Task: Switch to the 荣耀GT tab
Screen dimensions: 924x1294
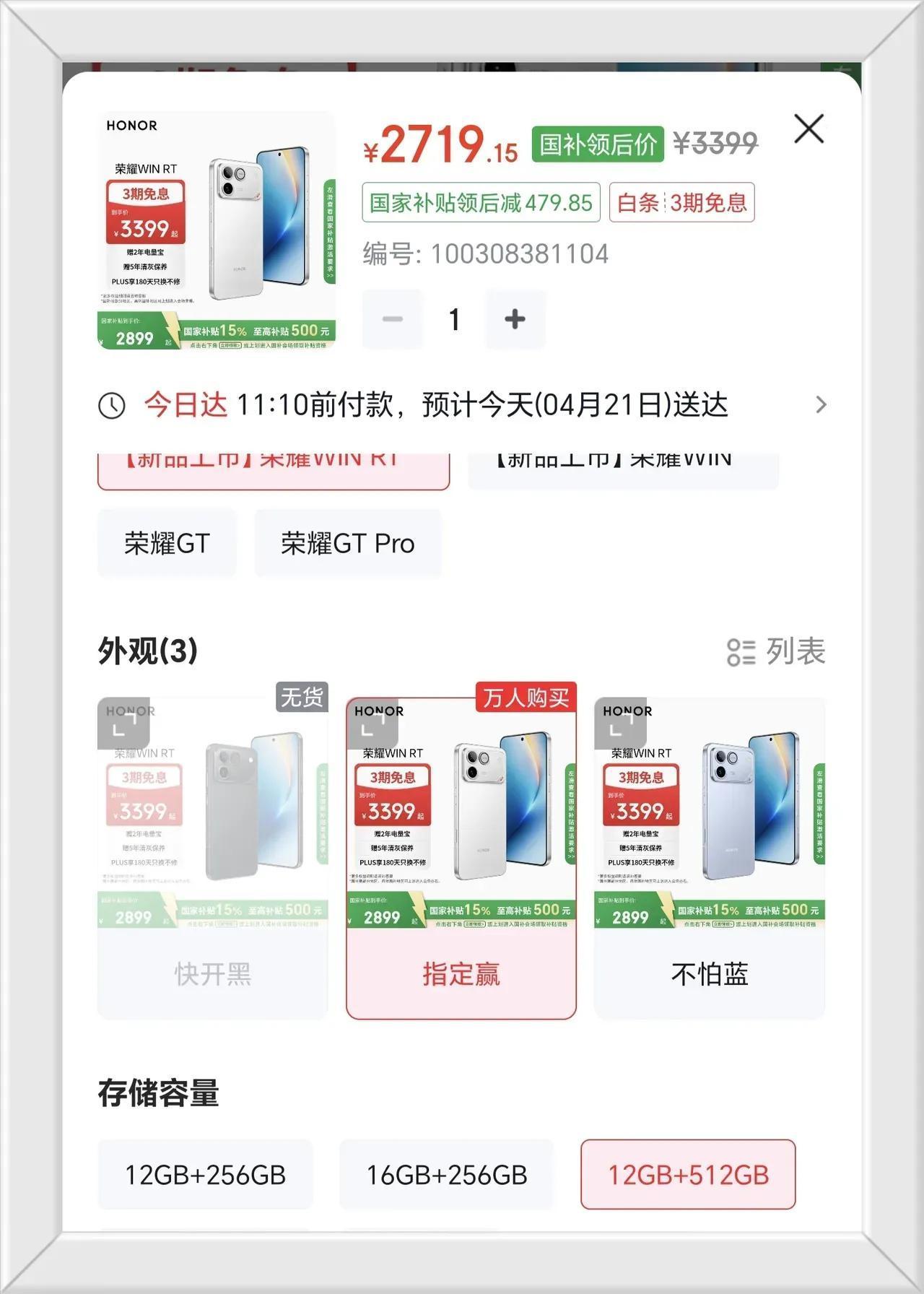Action: click(167, 544)
